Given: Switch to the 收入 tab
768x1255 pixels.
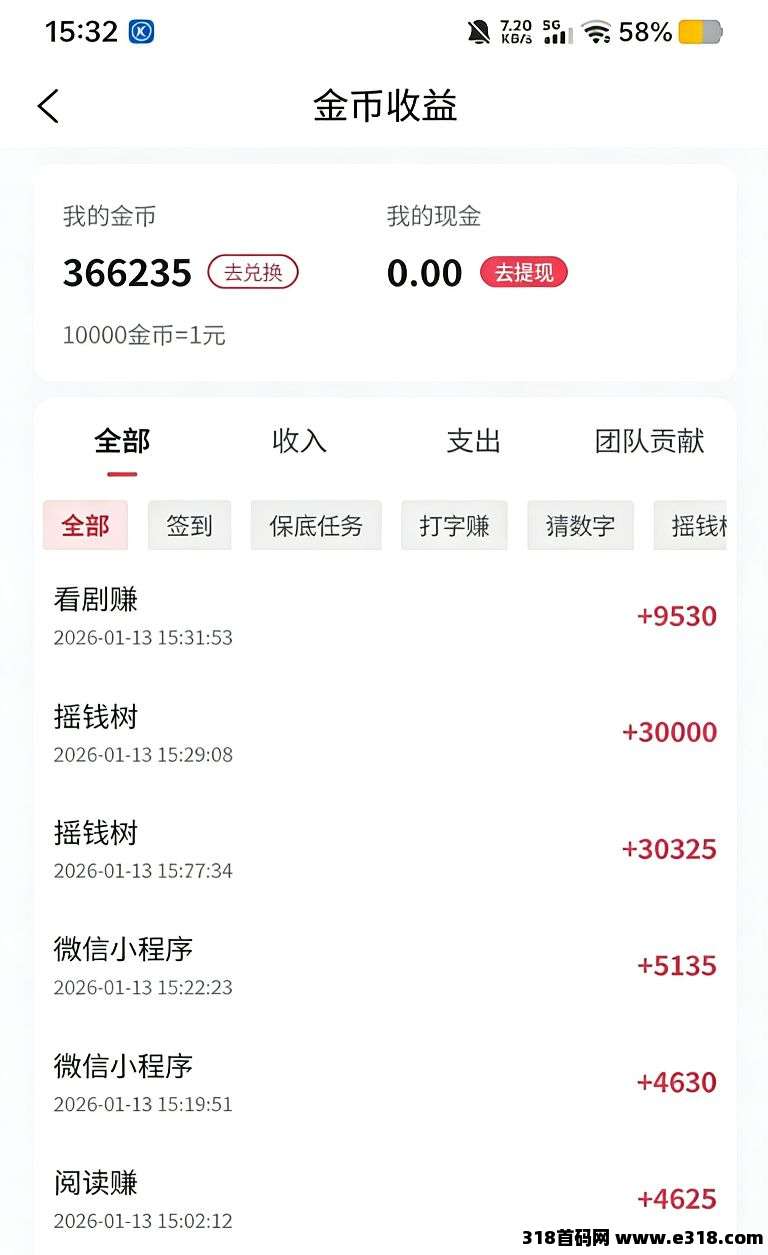Looking at the screenshot, I should (x=299, y=441).
